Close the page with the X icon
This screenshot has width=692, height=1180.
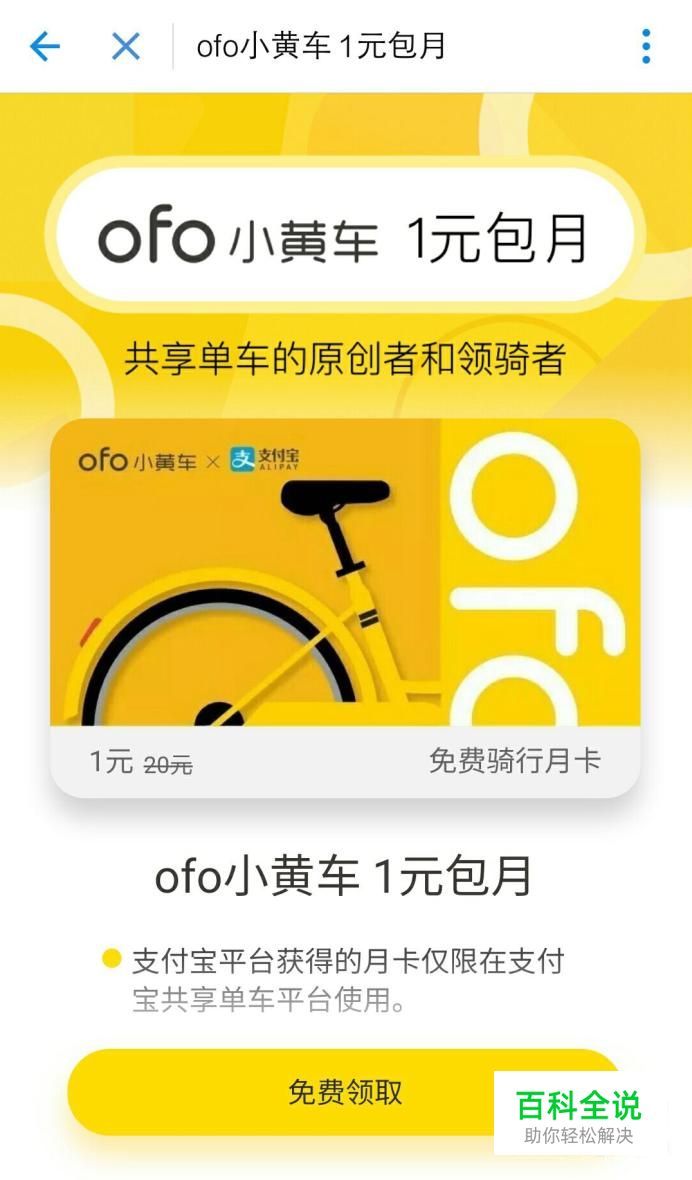pos(126,47)
